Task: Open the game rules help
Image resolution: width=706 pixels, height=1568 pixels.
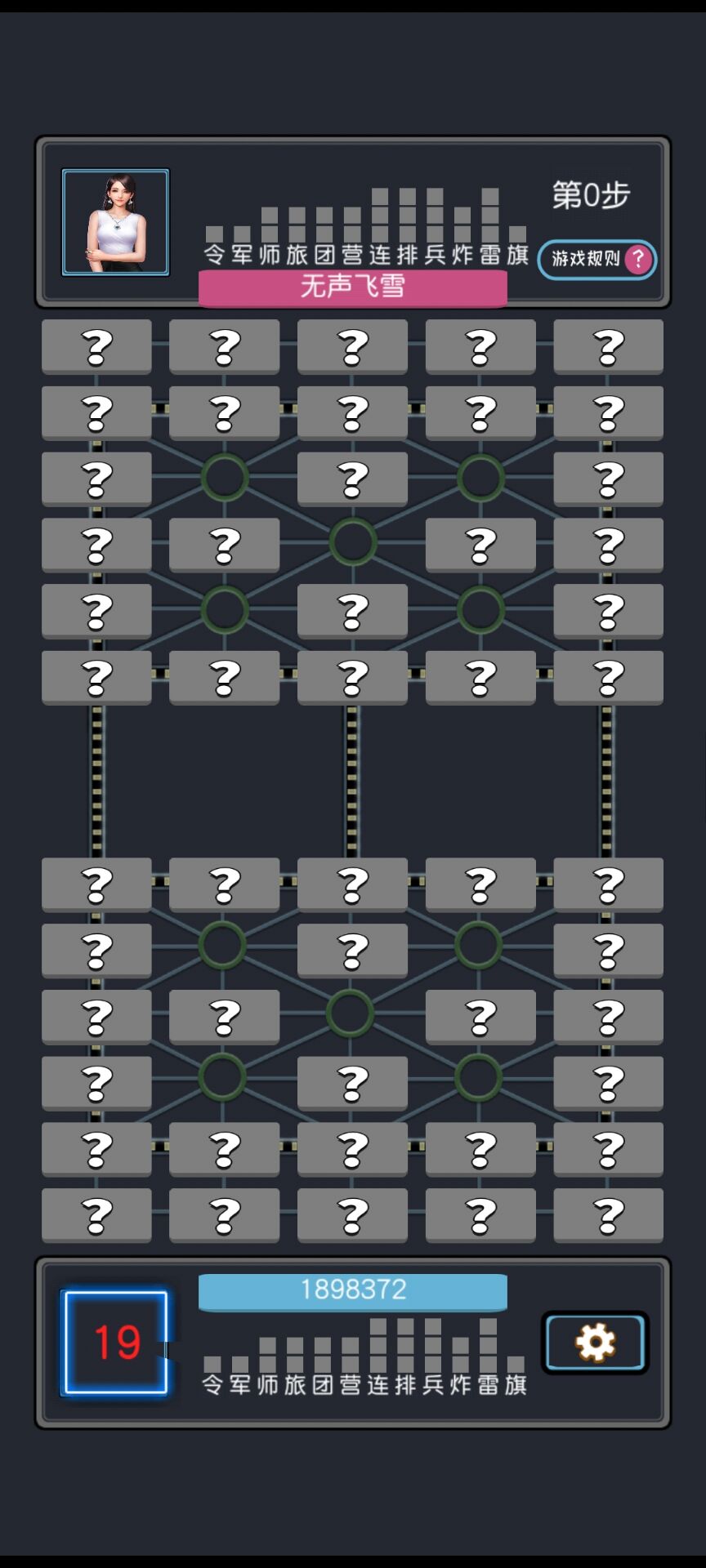Action: point(597,260)
